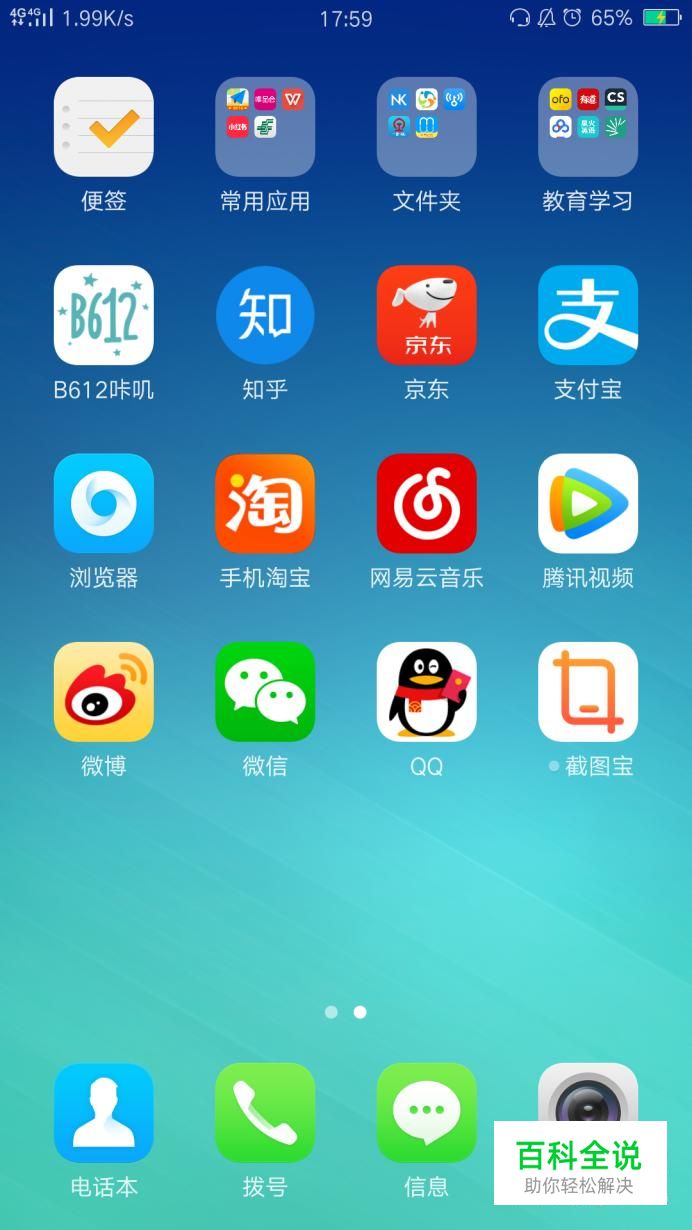Viewport: 692px width, 1230px height.
Task: Open the 截图宝 screenshot app
Action: [x=588, y=691]
